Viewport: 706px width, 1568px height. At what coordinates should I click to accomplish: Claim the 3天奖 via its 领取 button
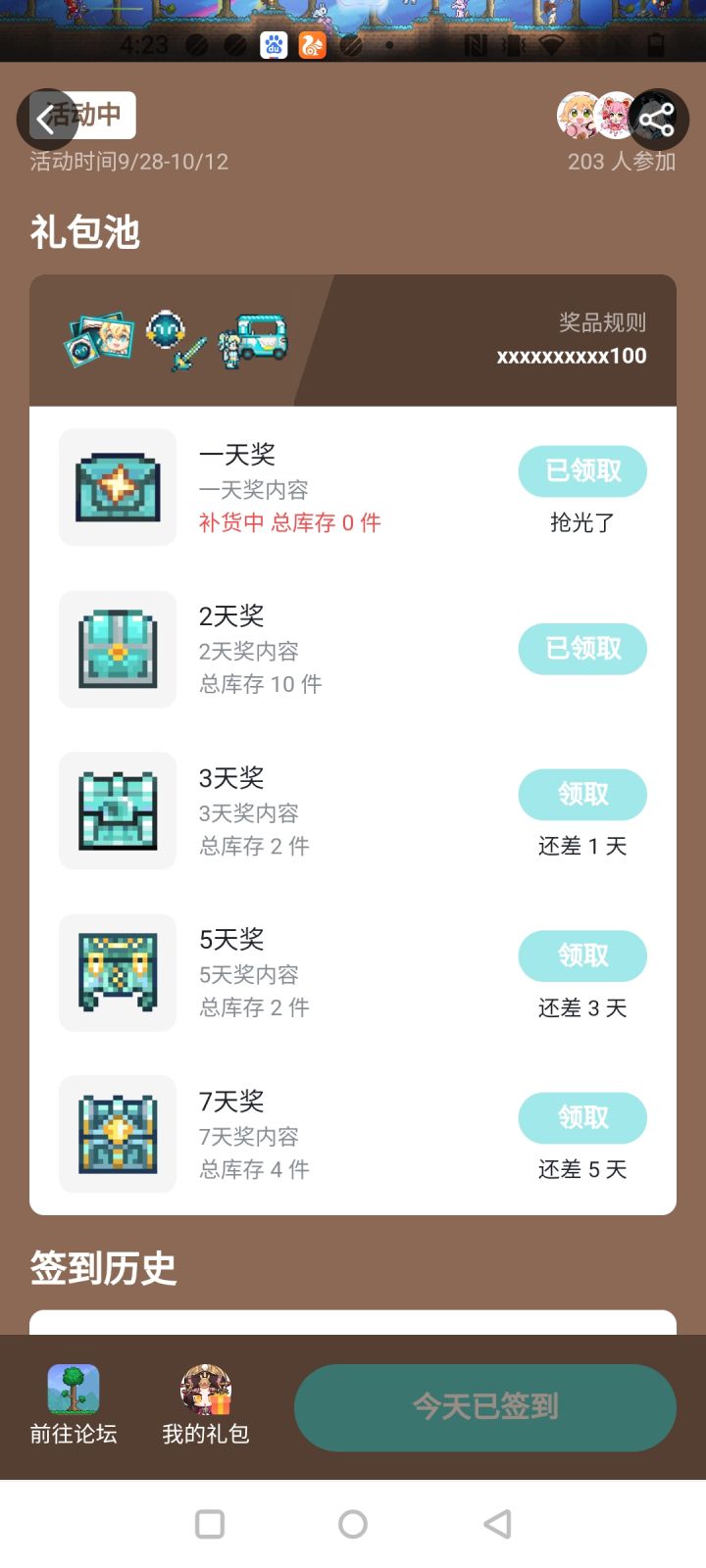[582, 794]
